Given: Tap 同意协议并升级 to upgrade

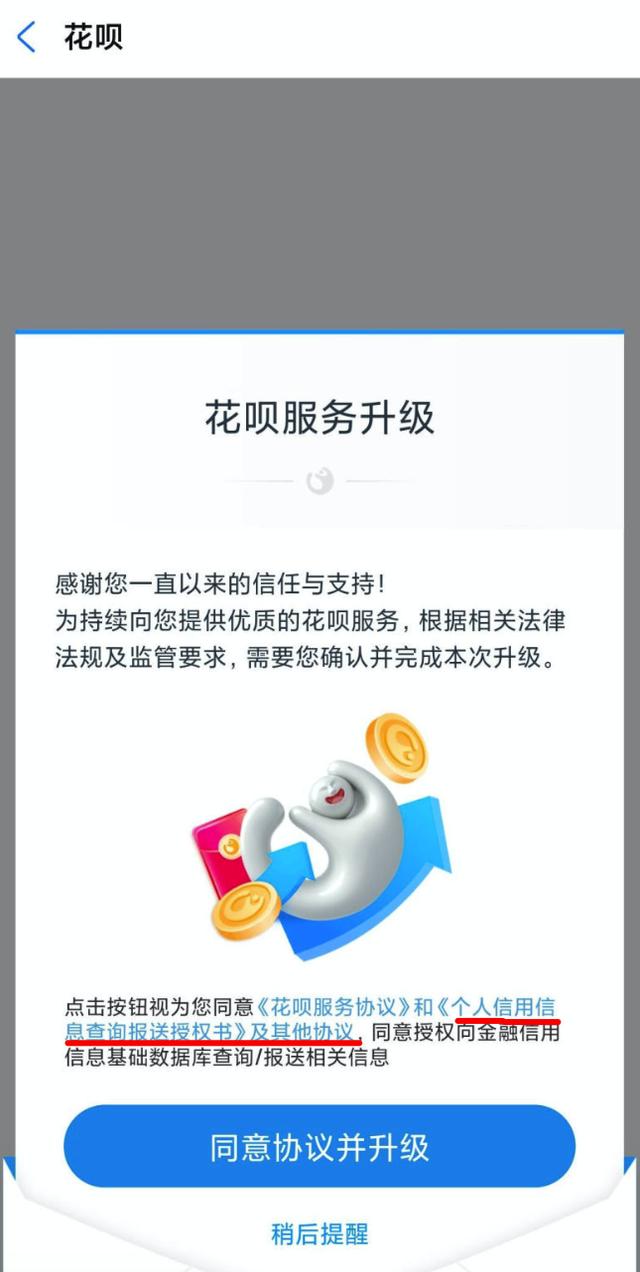Looking at the screenshot, I should coord(319,1146).
